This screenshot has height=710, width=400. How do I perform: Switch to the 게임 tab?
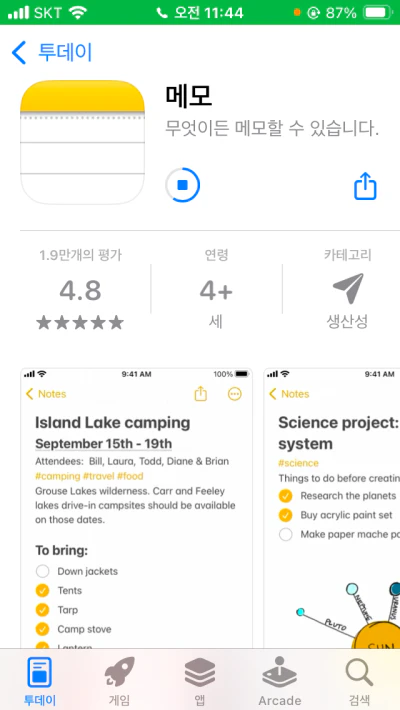click(120, 681)
